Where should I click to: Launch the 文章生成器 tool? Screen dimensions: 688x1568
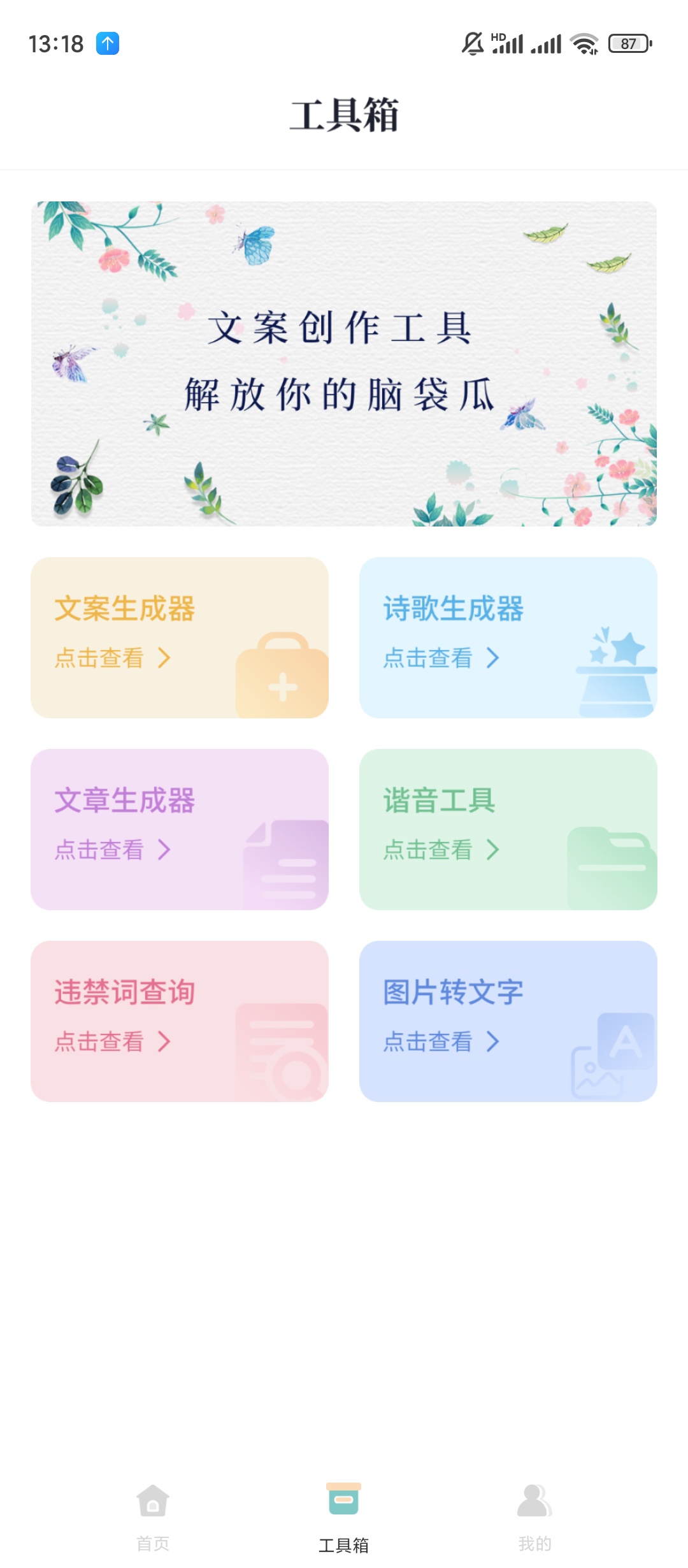click(180, 829)
